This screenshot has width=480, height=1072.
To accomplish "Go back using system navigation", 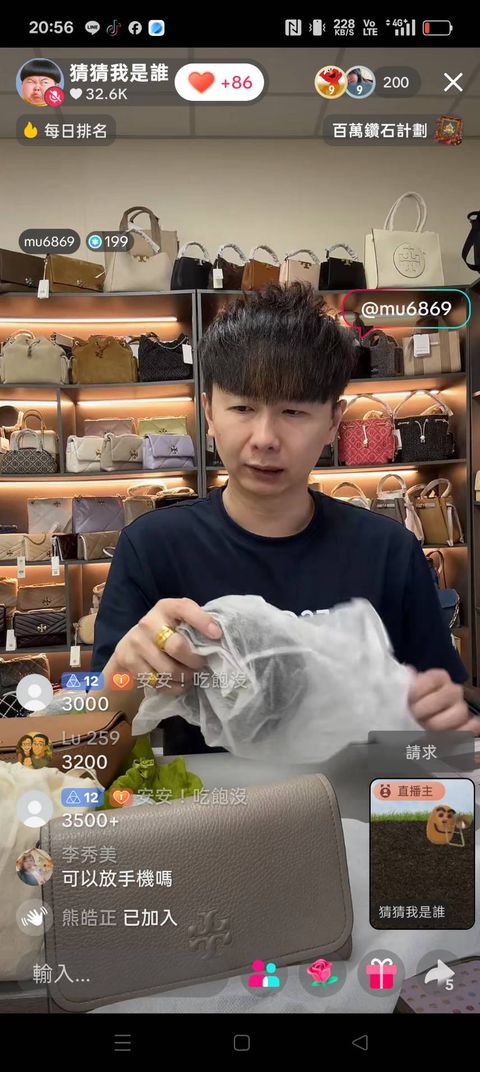I will click(x=360, y=1042).
